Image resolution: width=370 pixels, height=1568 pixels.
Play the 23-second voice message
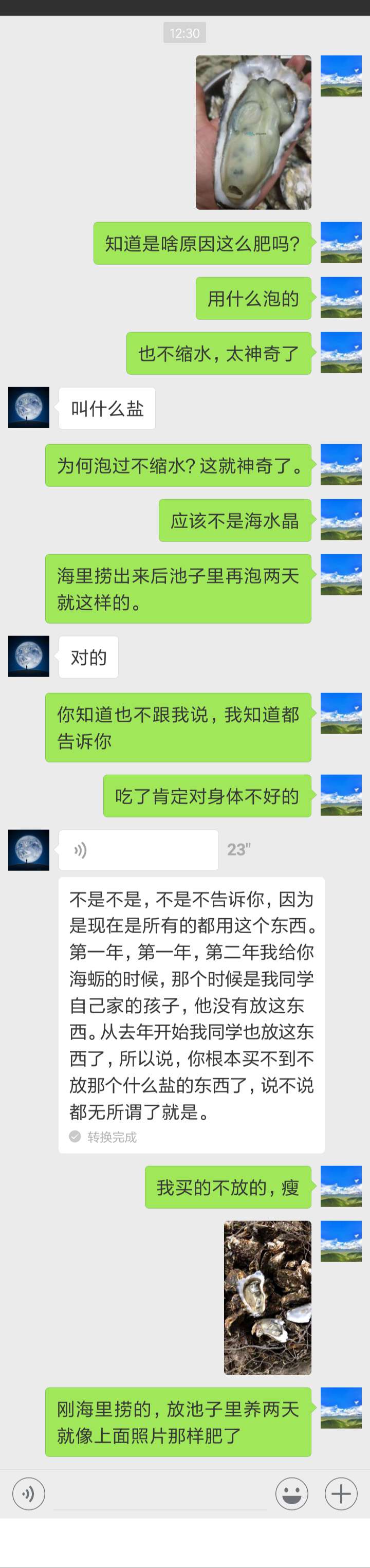pyautogui.click(x=138, y=850)
